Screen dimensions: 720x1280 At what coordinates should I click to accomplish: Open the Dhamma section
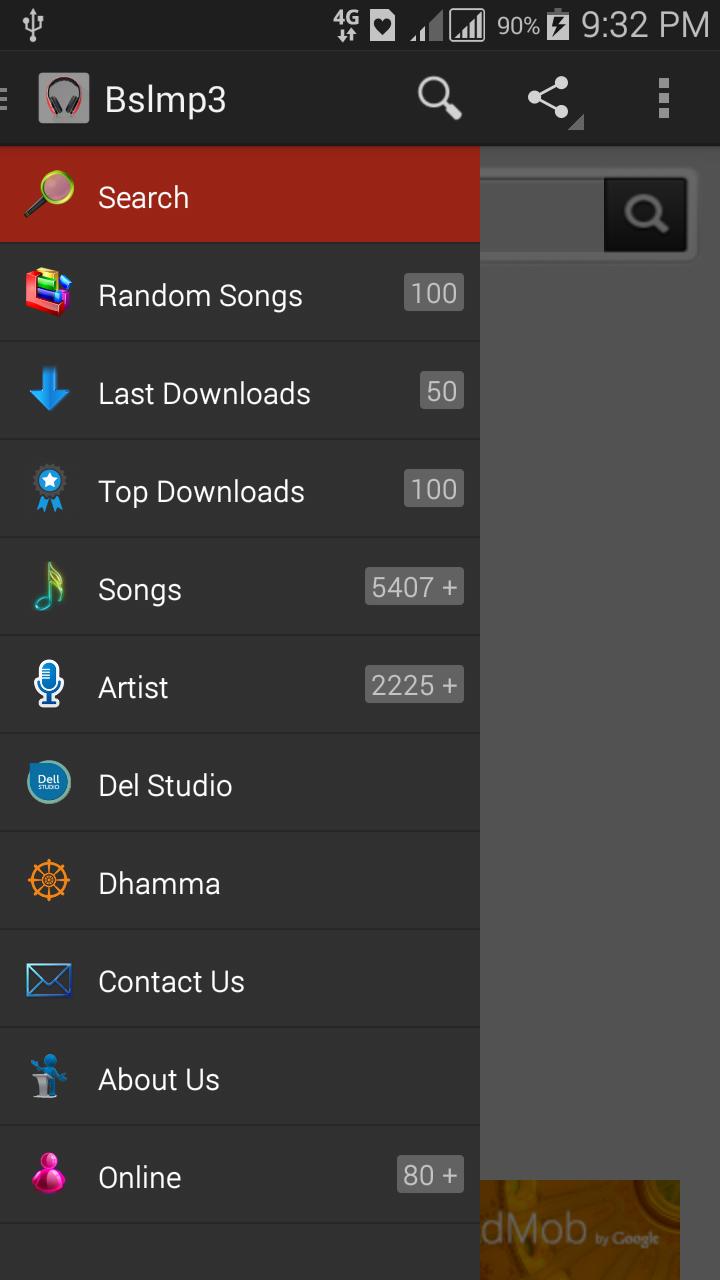click(240, 883)
